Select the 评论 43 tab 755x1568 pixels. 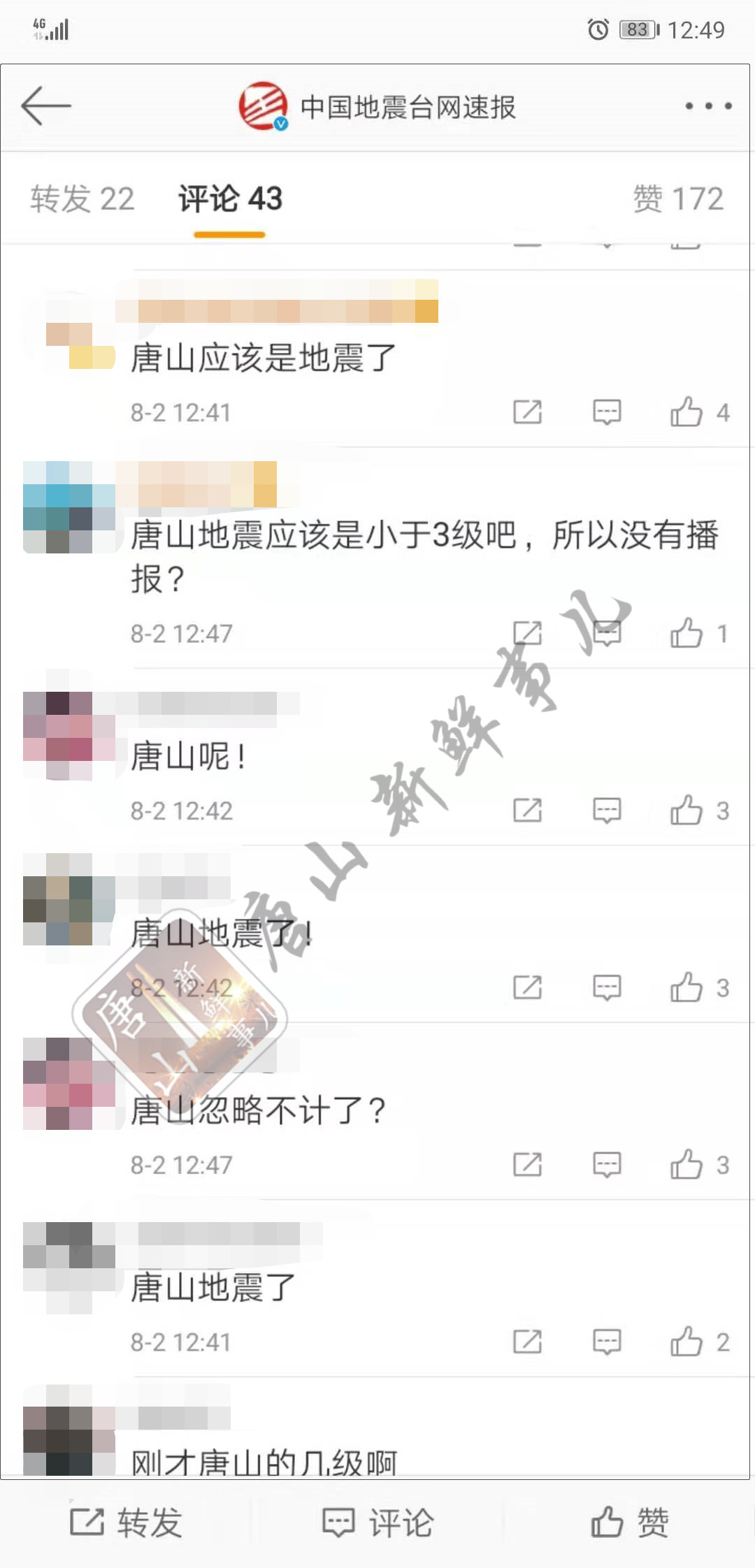click(230, 199)
